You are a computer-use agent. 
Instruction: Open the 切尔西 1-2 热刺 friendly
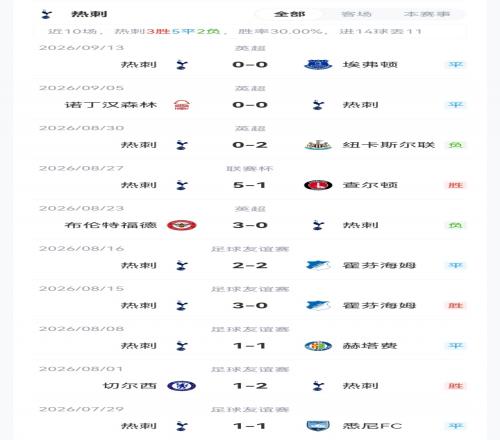[x=250, y=380]
